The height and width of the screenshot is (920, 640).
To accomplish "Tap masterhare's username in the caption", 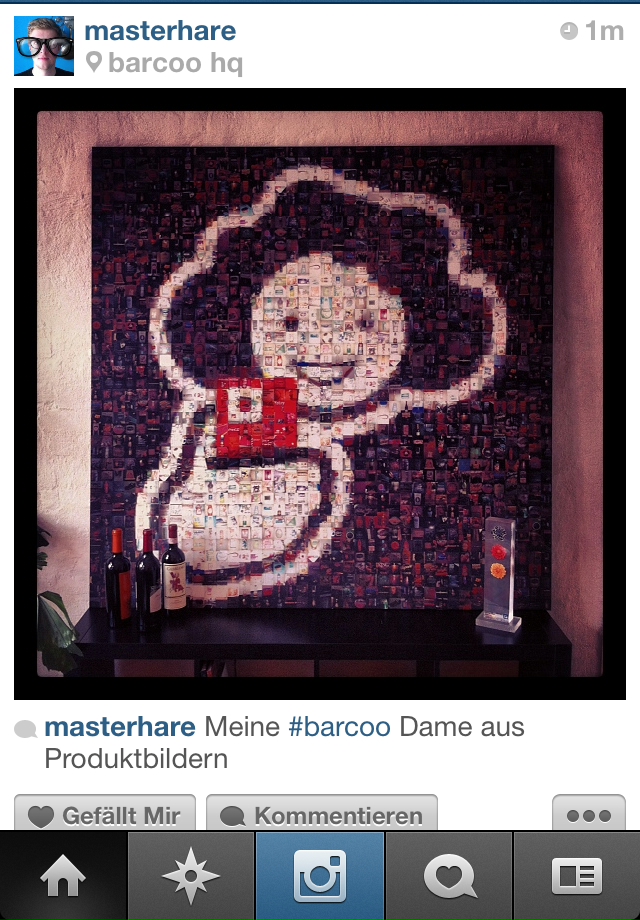I will (121, 727).
